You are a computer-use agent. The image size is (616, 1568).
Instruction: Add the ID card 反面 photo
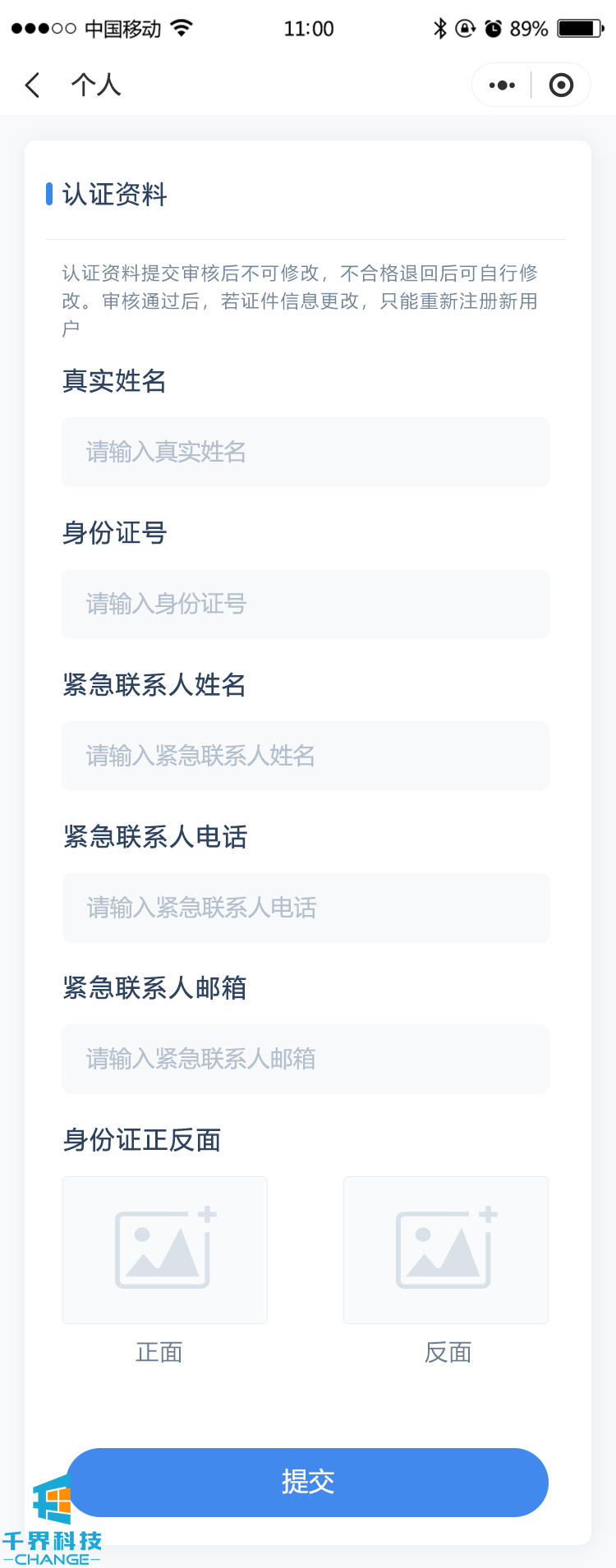[x=446, y=1250]
